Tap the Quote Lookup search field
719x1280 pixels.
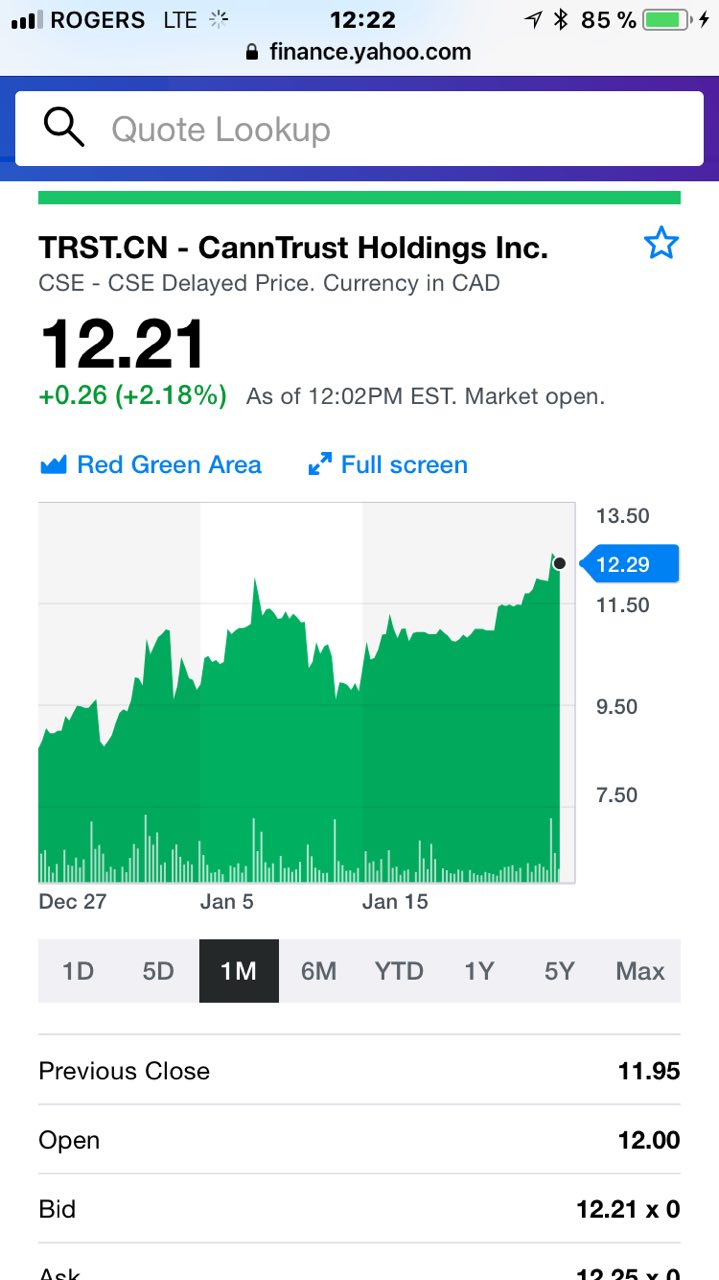point(359,129)
